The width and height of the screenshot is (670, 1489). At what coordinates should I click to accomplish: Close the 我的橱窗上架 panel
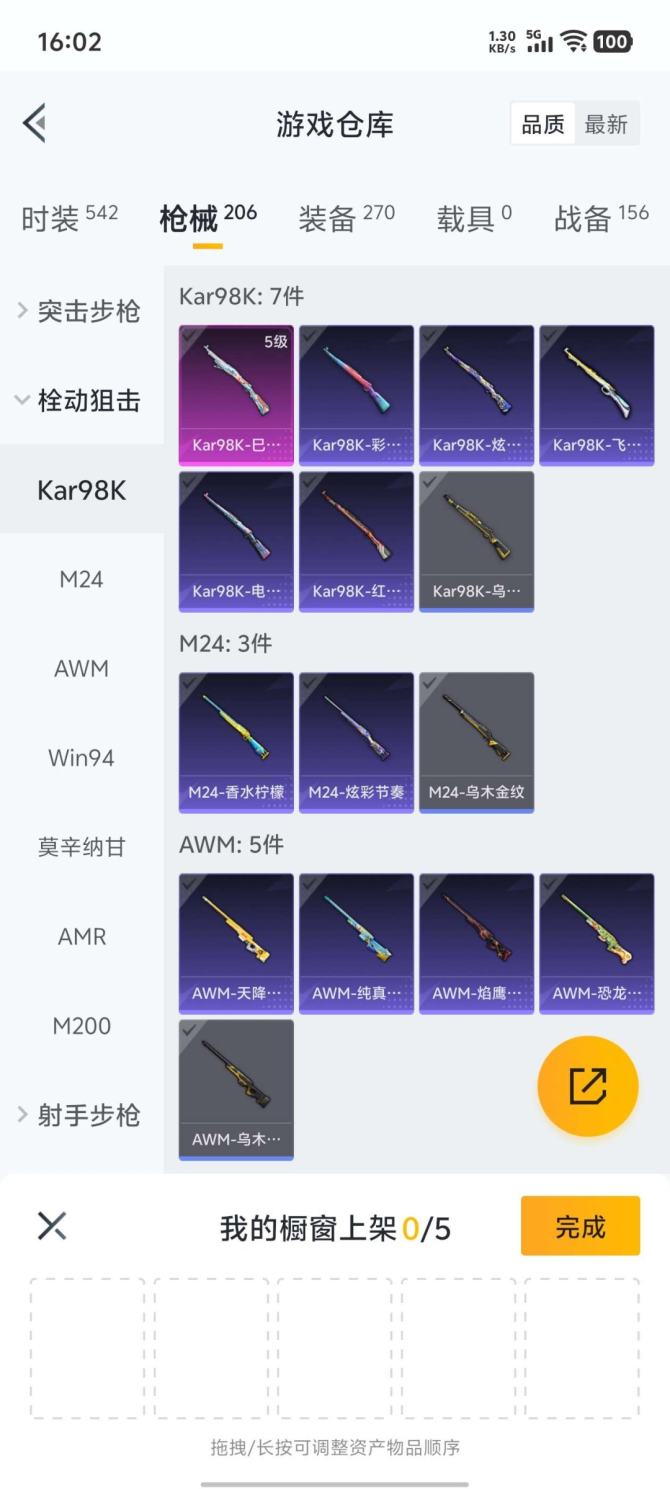[52, 1226]
